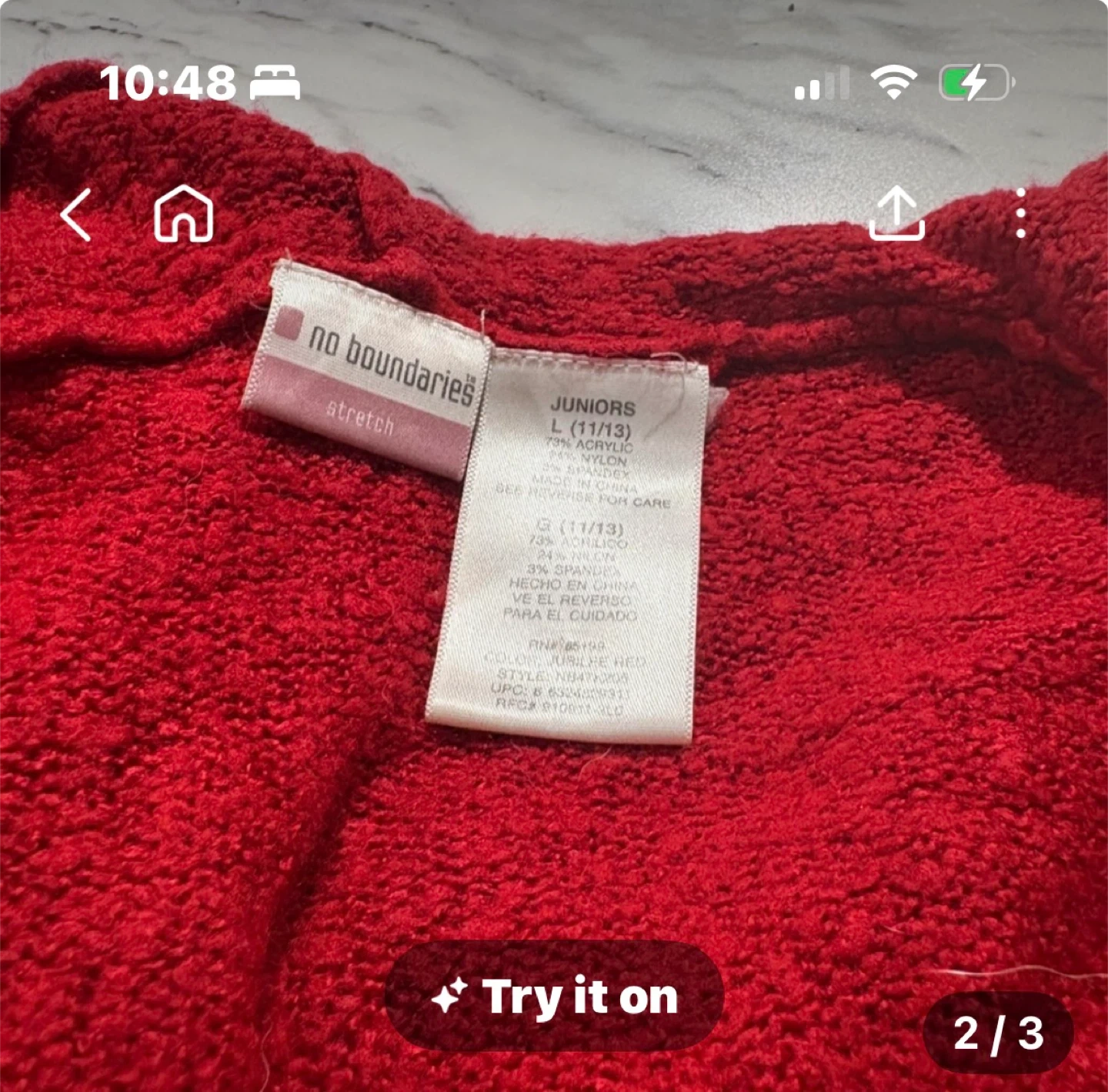
Task: Open the red sweater tag photo
Action: (554, 546)
